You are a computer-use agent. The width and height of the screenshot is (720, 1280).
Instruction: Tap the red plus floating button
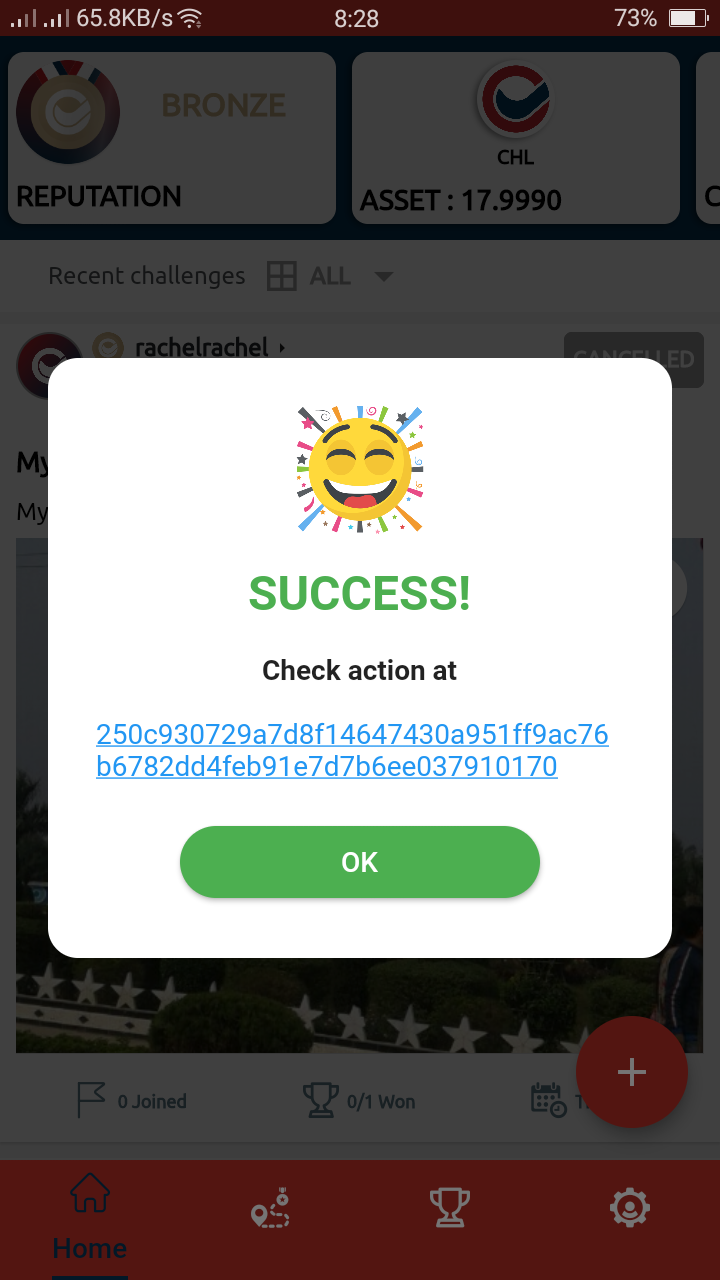[631, 1072]
